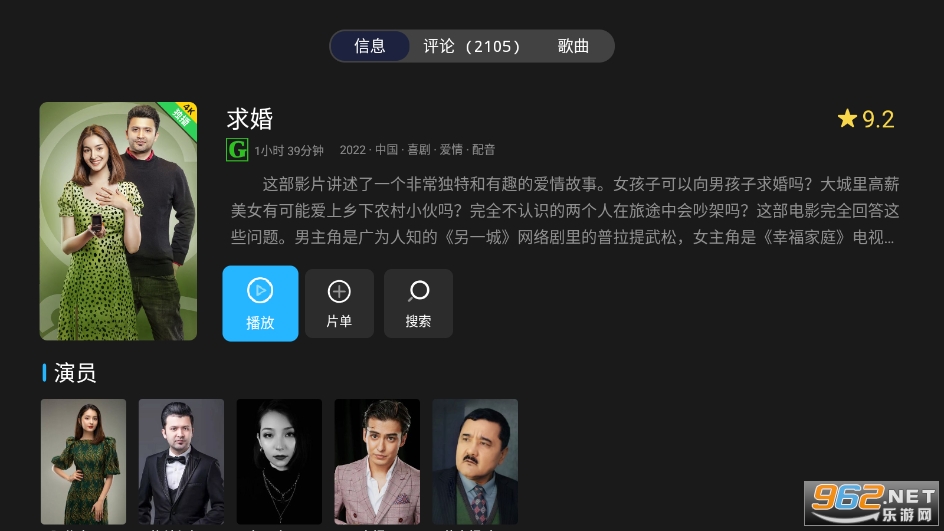Select the actor in black tuxedo
The width and height of the screenshot is (944, 531).
181,461
